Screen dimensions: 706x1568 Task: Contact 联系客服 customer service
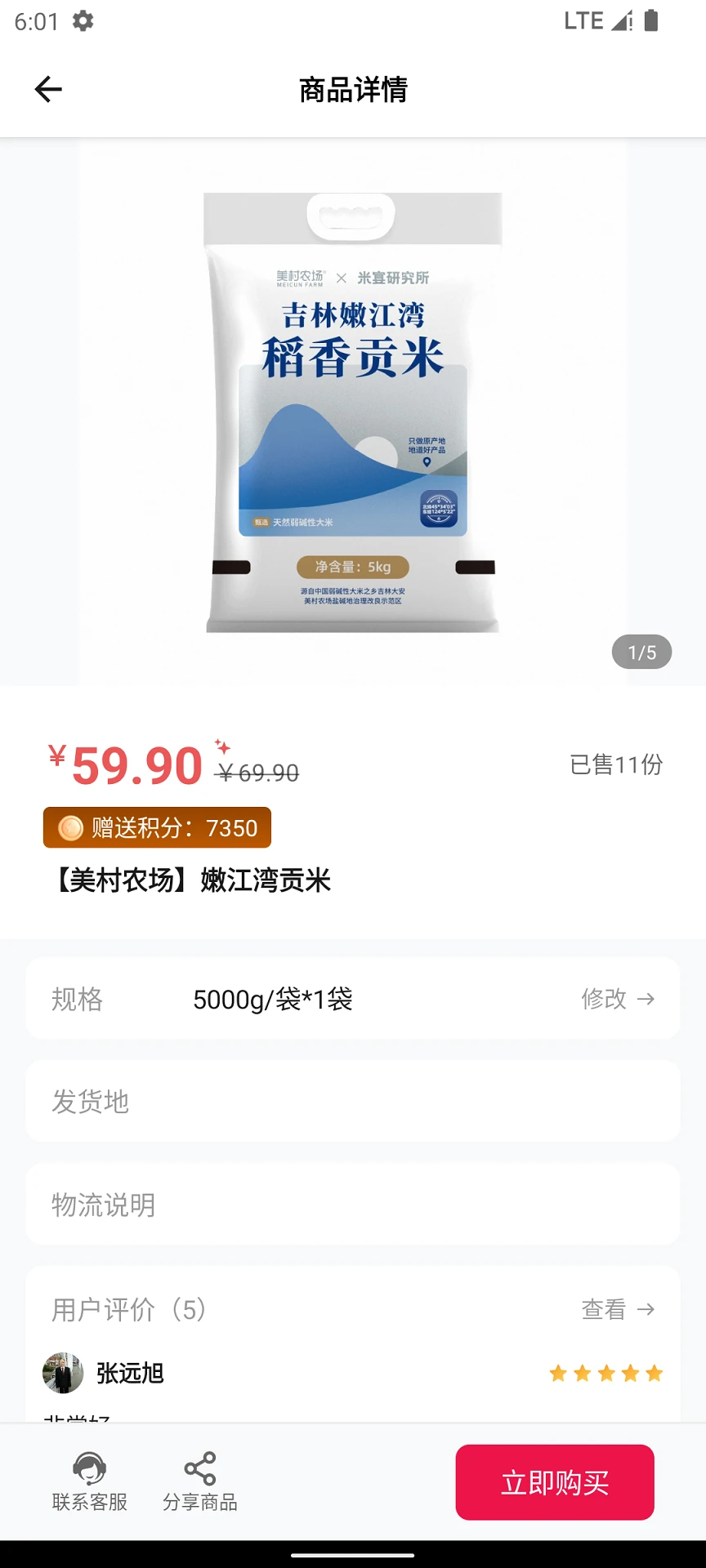tap(90, 1481)
